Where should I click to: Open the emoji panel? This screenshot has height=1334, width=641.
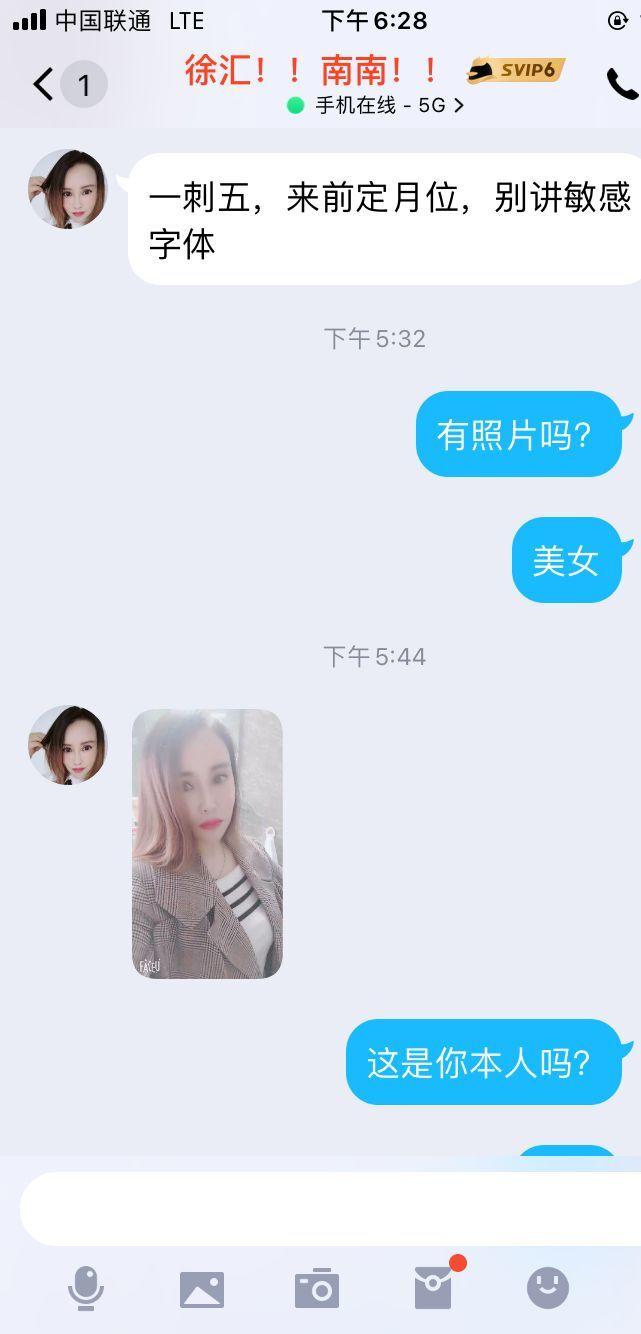point(548,1288)
